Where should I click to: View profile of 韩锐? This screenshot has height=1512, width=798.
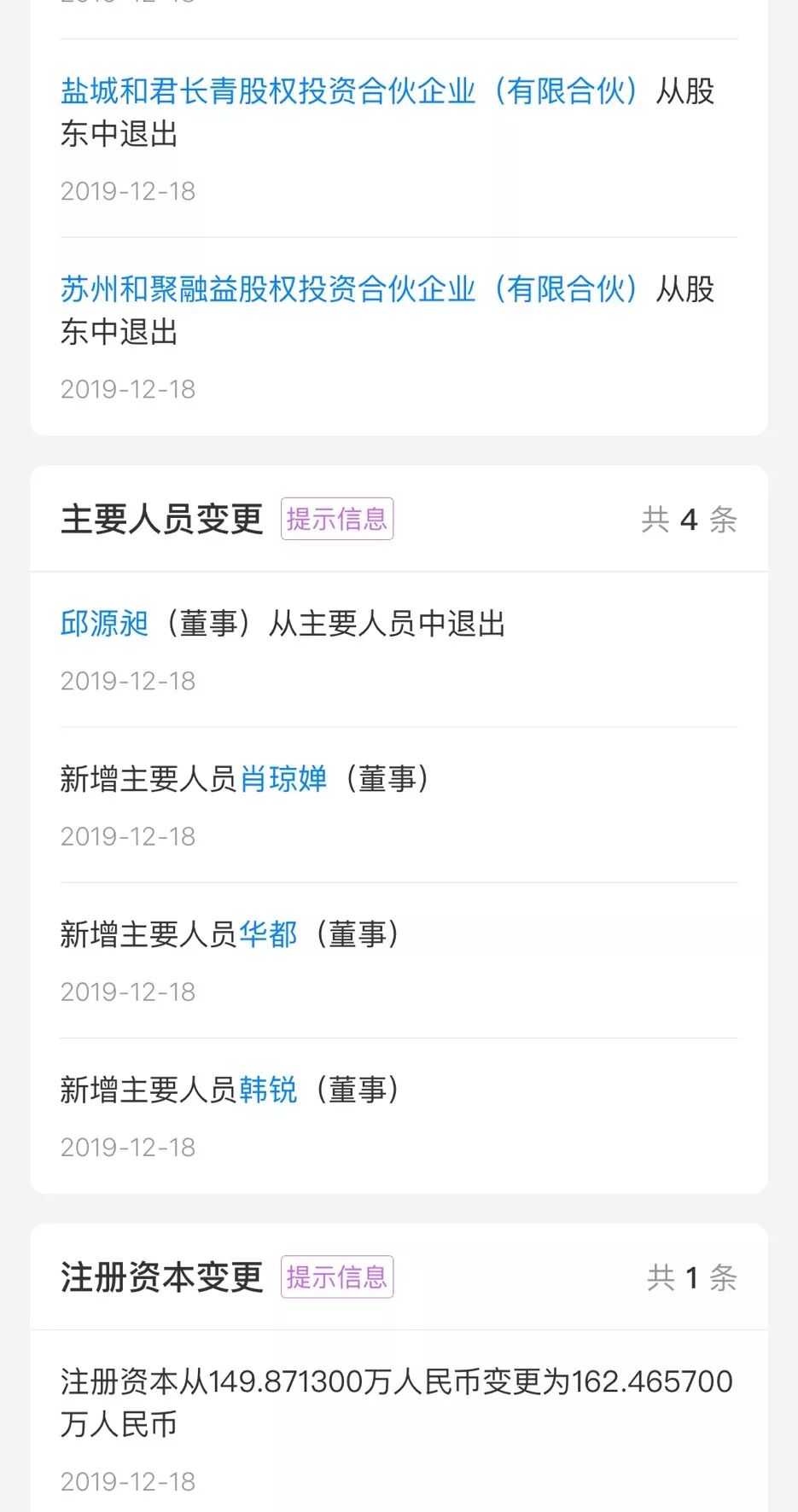tap(269, 1090)
